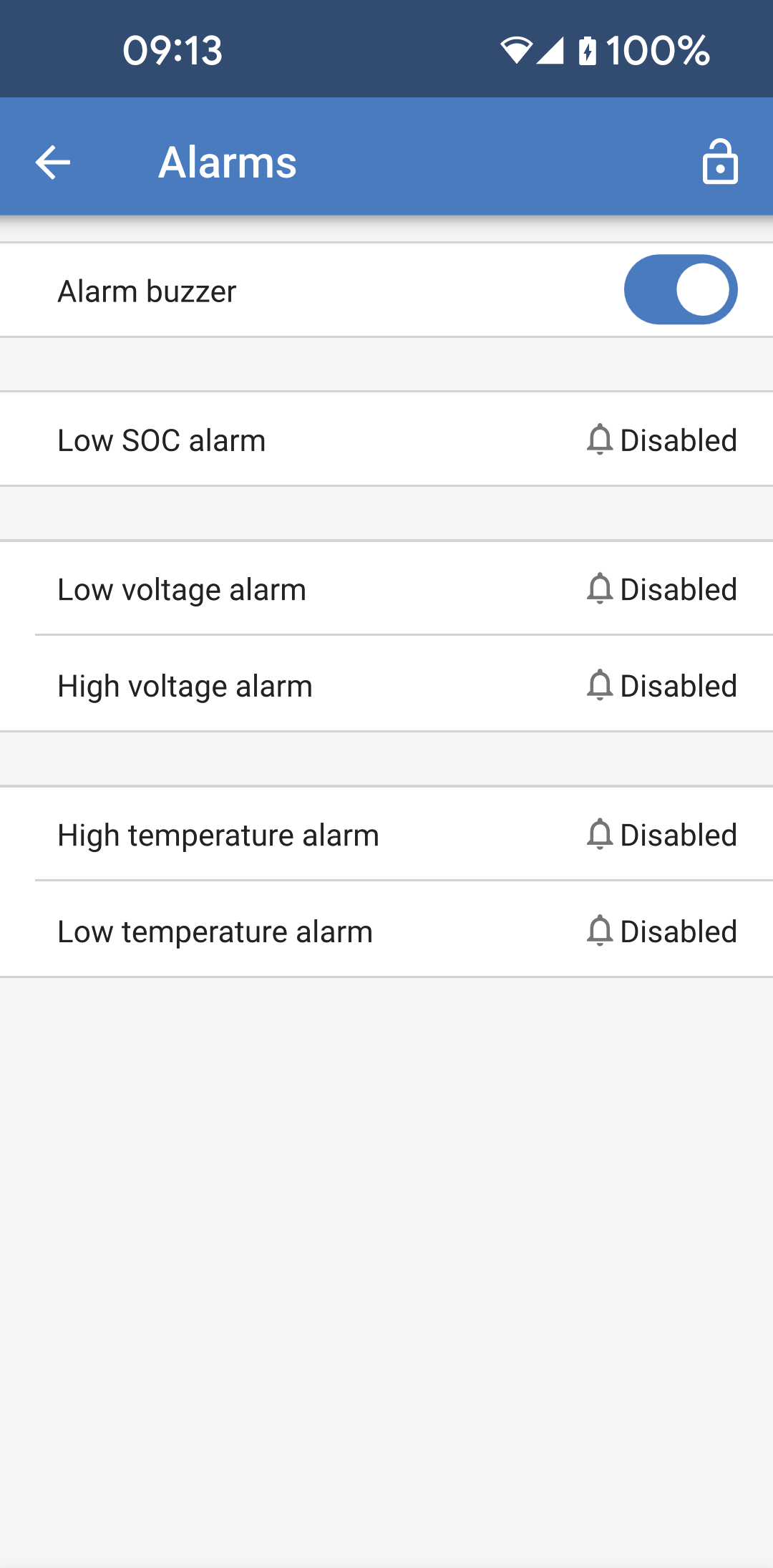
Task: Toggle the blue switch at the top
Action: pyautogui.click(x=681, y=289)
